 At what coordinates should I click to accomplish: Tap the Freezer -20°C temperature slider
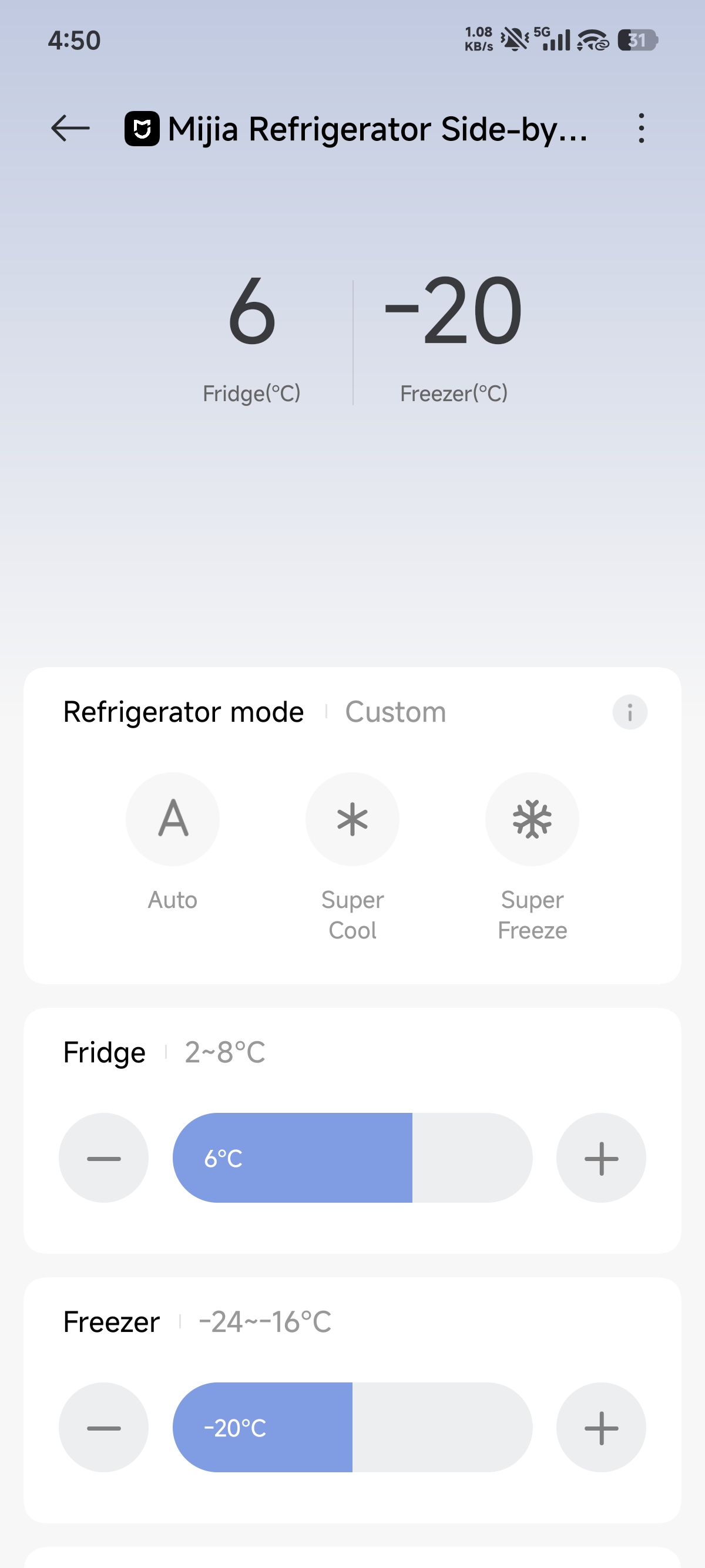352,1428
